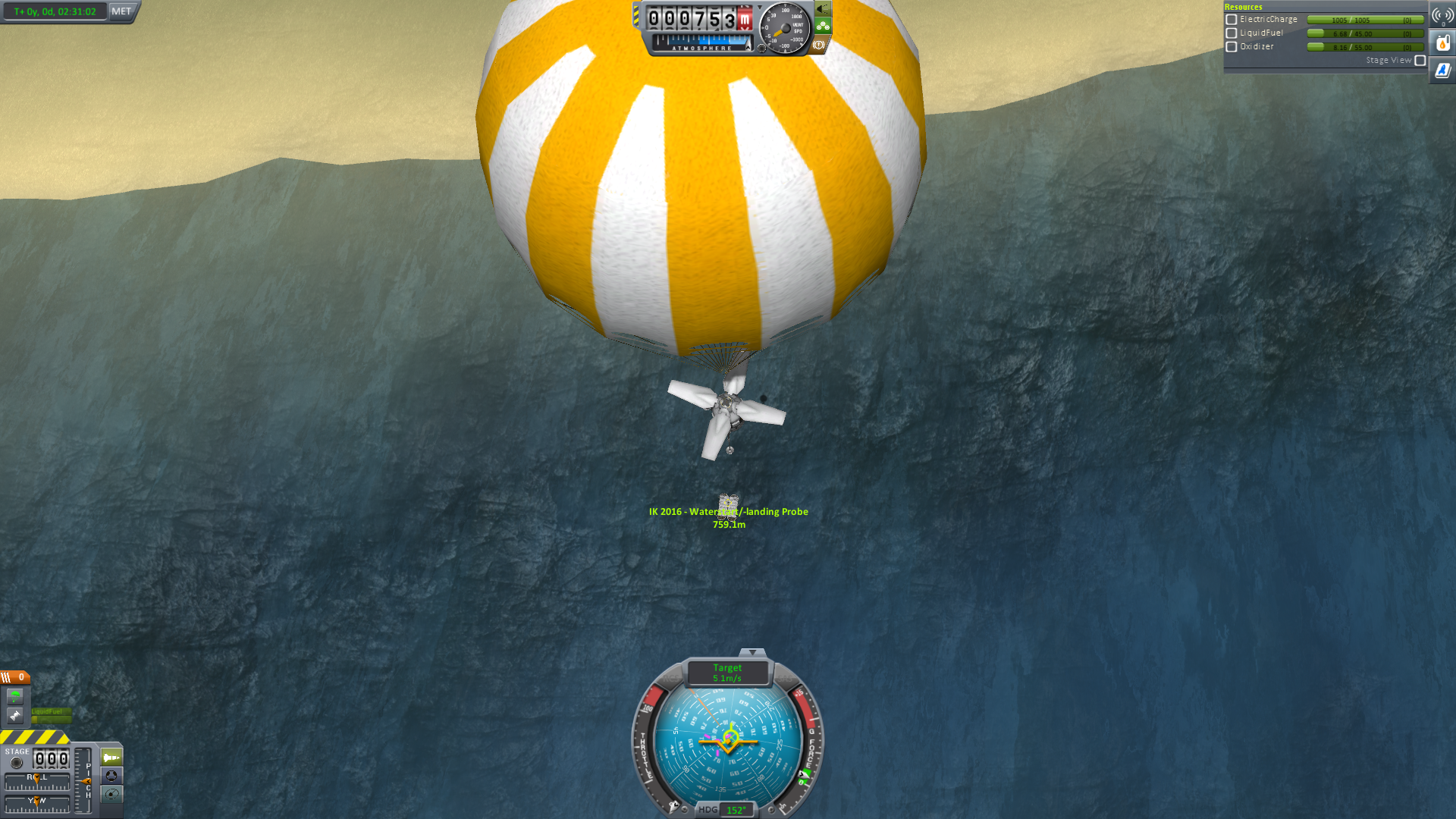Image resolution: width=1456 pixels, height=819 pixels.
Task: Collapse the navball with top arrow
Action: point(752,652)
